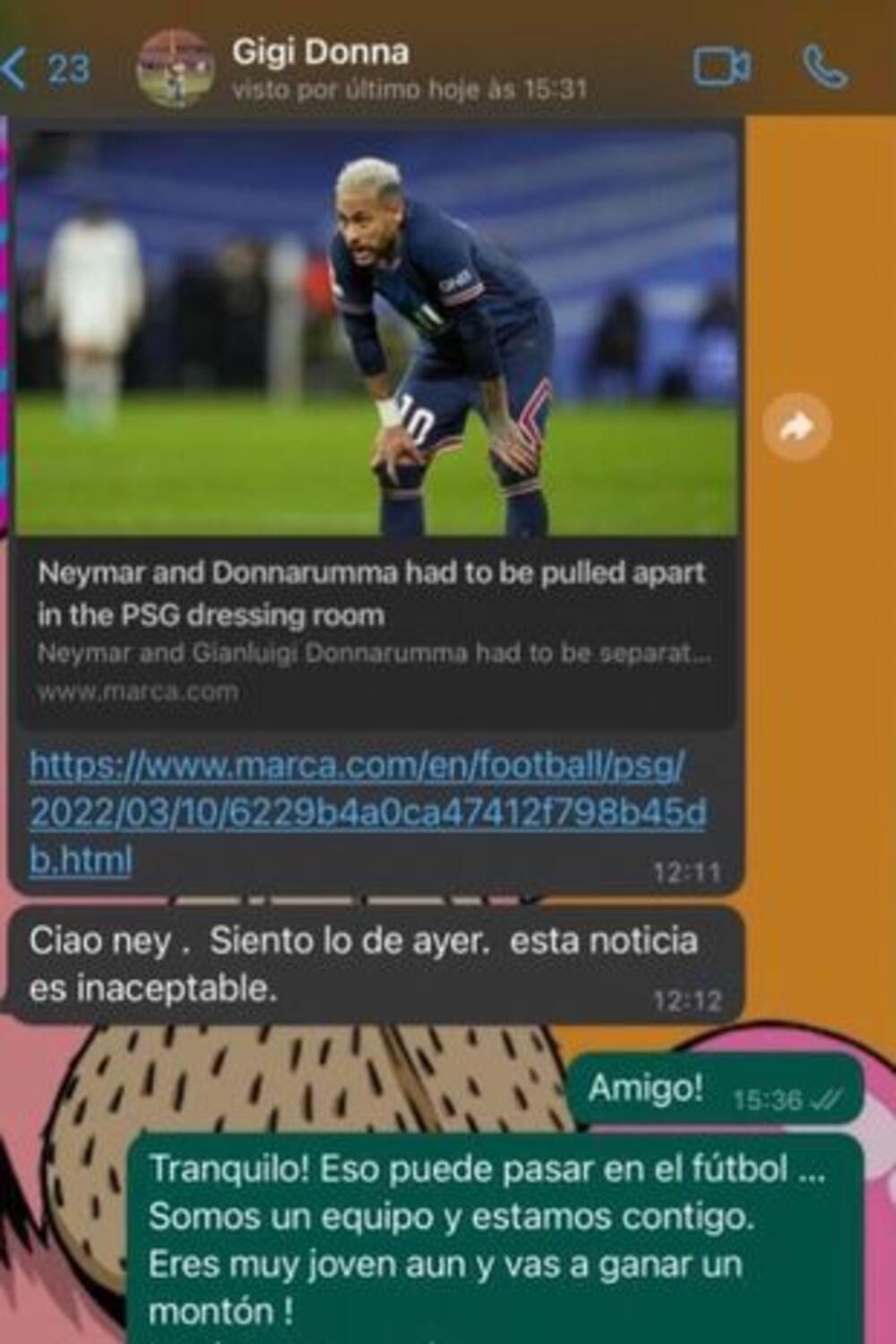
Task: Start a video call with Gigi Donna
Action: coord(721,67)
